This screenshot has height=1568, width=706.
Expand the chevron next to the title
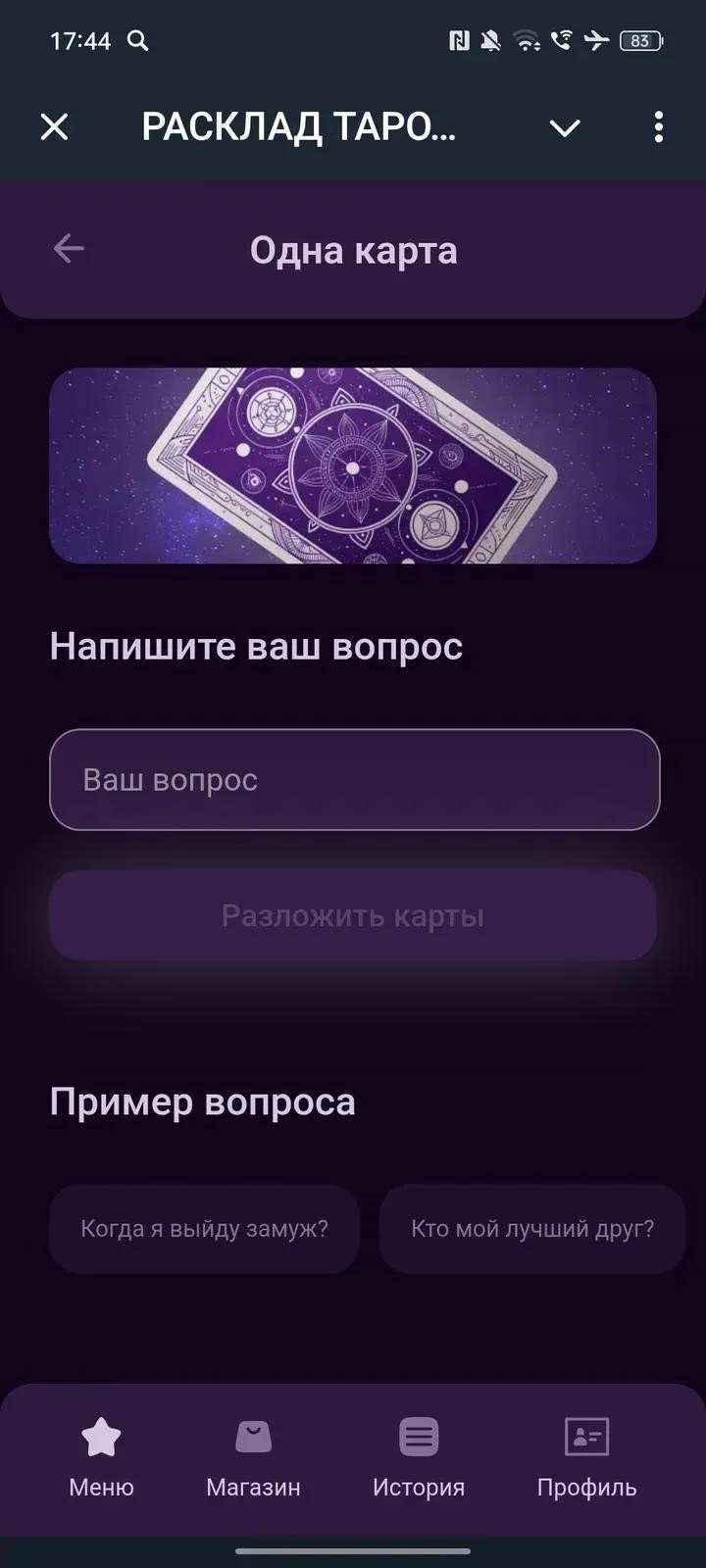coord(565,127)
